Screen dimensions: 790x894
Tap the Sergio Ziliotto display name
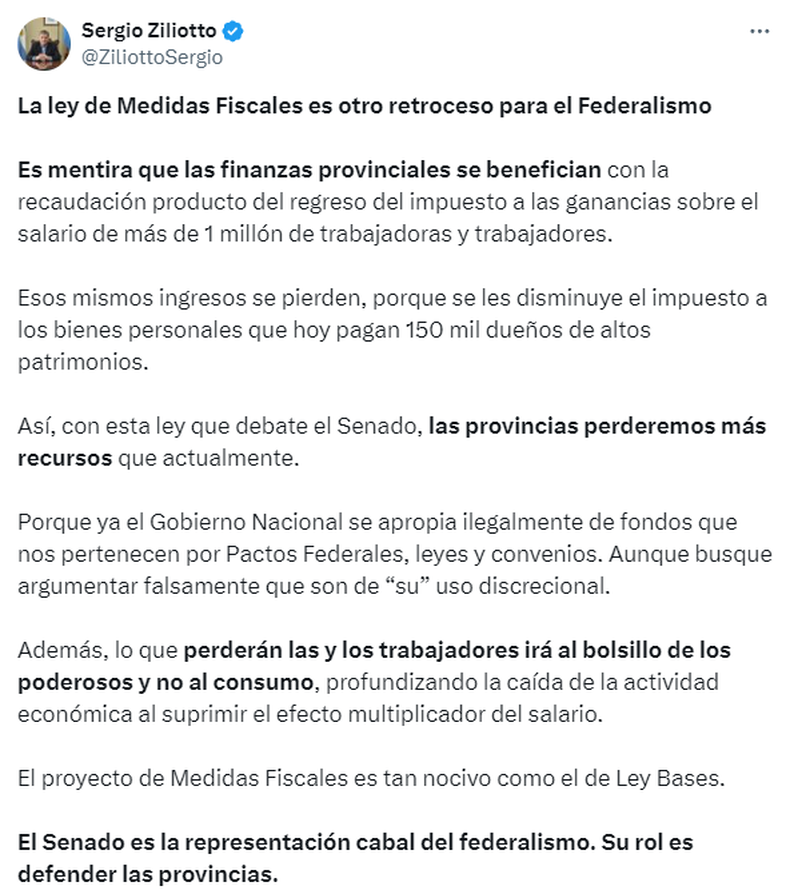click(x=149, y=30)
